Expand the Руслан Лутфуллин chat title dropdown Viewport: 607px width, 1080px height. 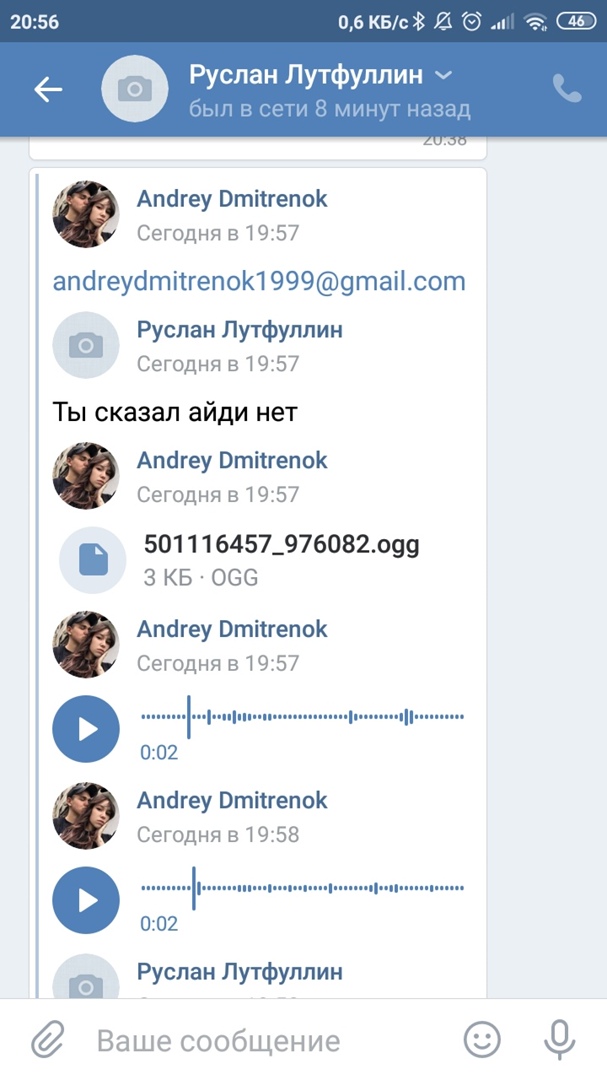[x=445, y=76]
